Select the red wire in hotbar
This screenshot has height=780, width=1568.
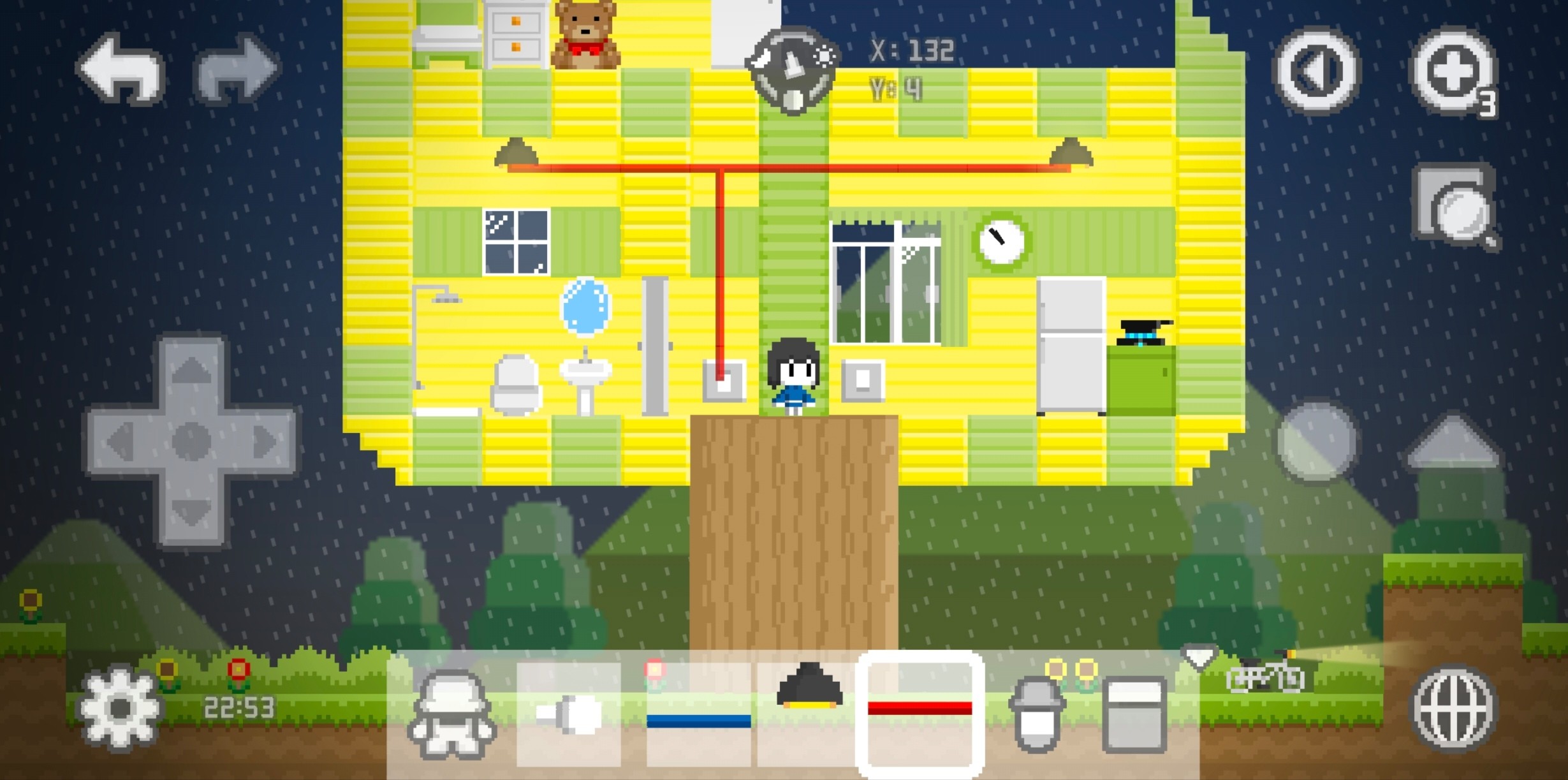[920, 713]
